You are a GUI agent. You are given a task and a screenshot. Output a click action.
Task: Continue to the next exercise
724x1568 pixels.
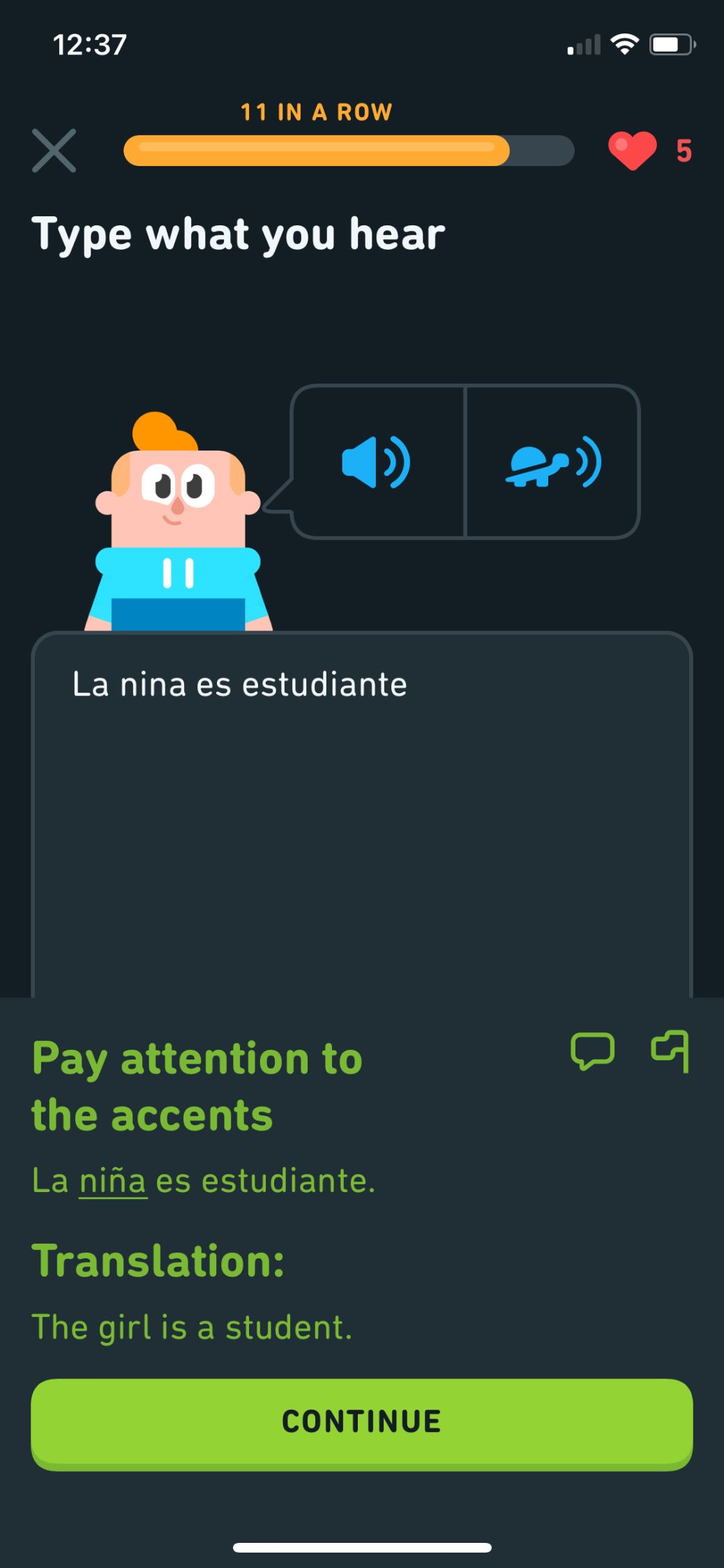click(361, 1422)
